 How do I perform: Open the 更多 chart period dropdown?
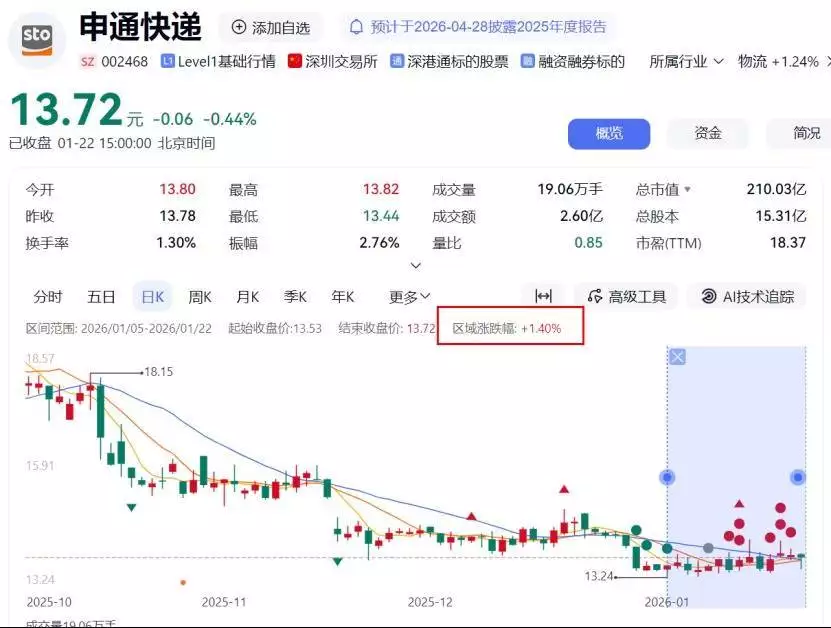pyautogui.click(x=409, y=296)
